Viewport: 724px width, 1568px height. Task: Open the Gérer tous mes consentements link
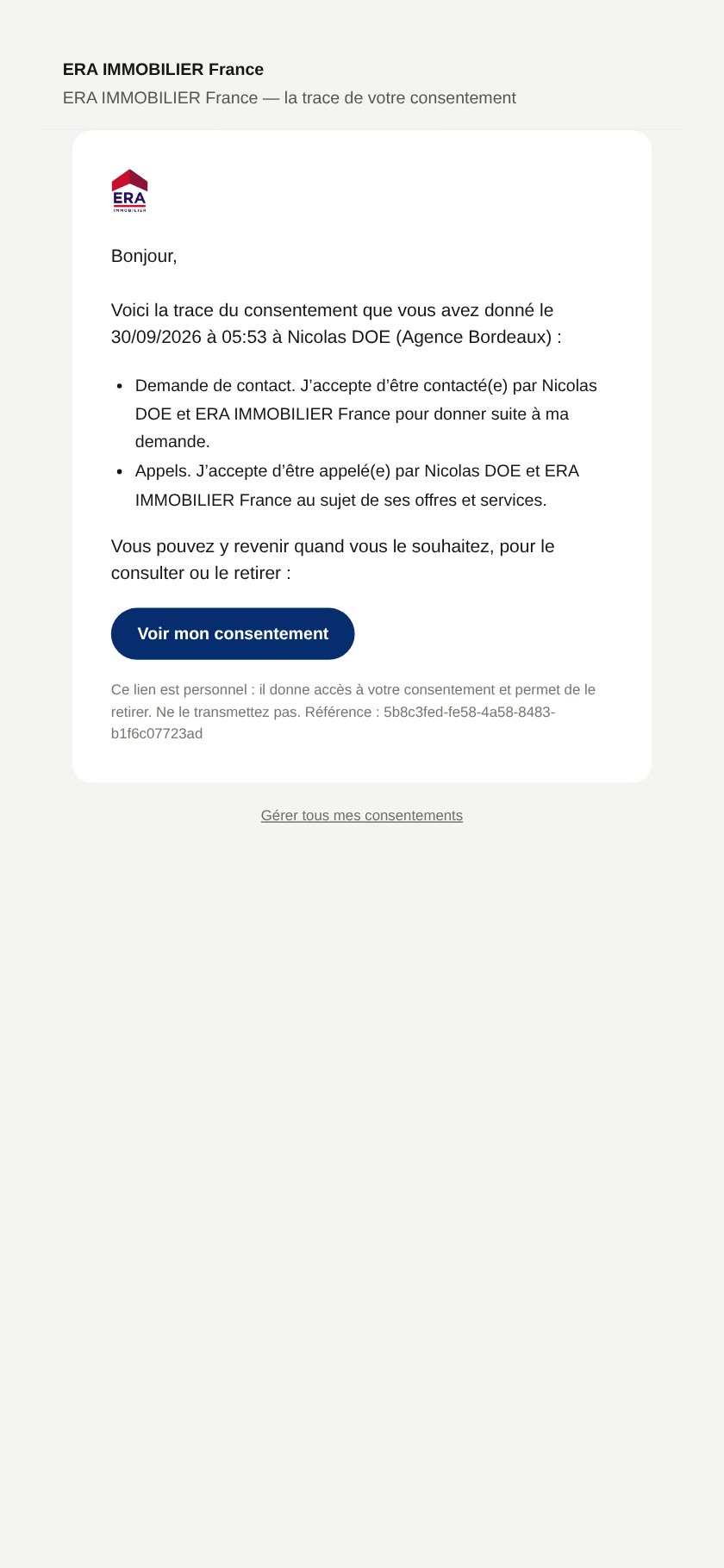(362, 816)
